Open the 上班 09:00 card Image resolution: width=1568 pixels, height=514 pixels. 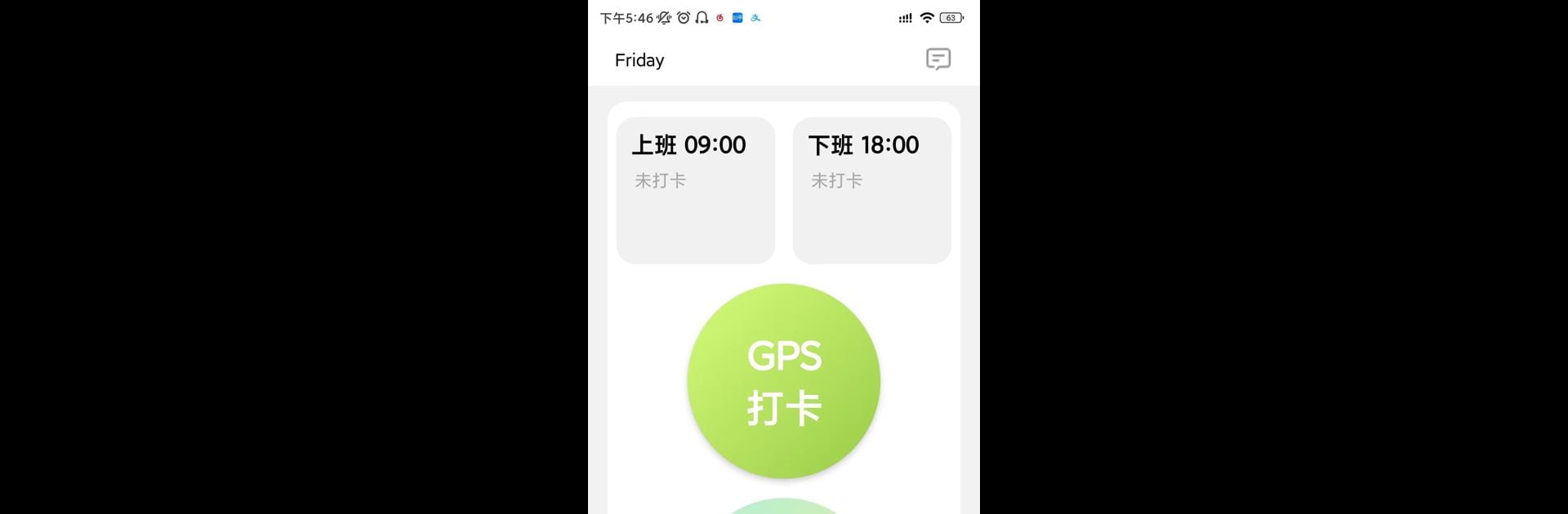pyautogui.click(x=695, y=190)
